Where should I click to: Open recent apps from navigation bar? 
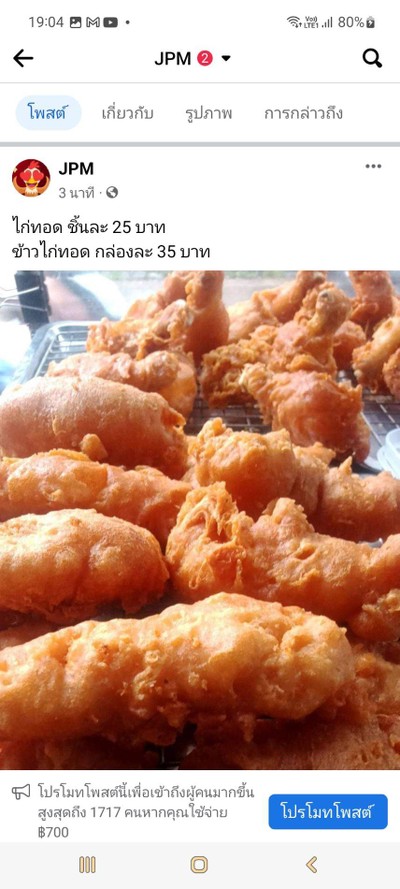[87, 865]
